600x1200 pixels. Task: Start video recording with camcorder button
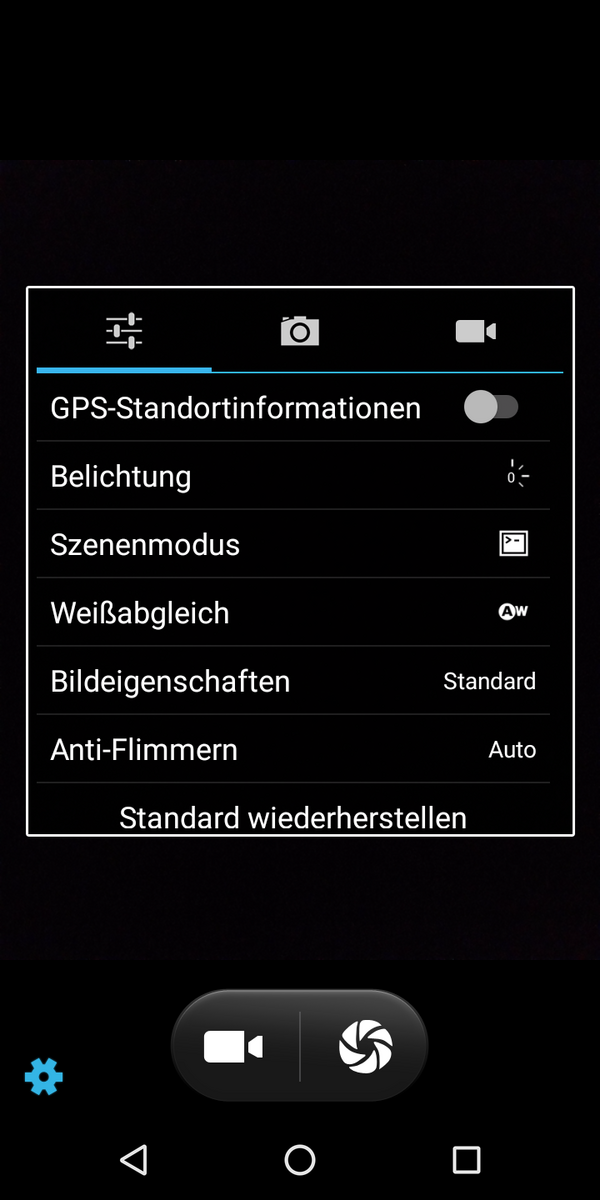pyautogui.click(x=234, y=1047)
